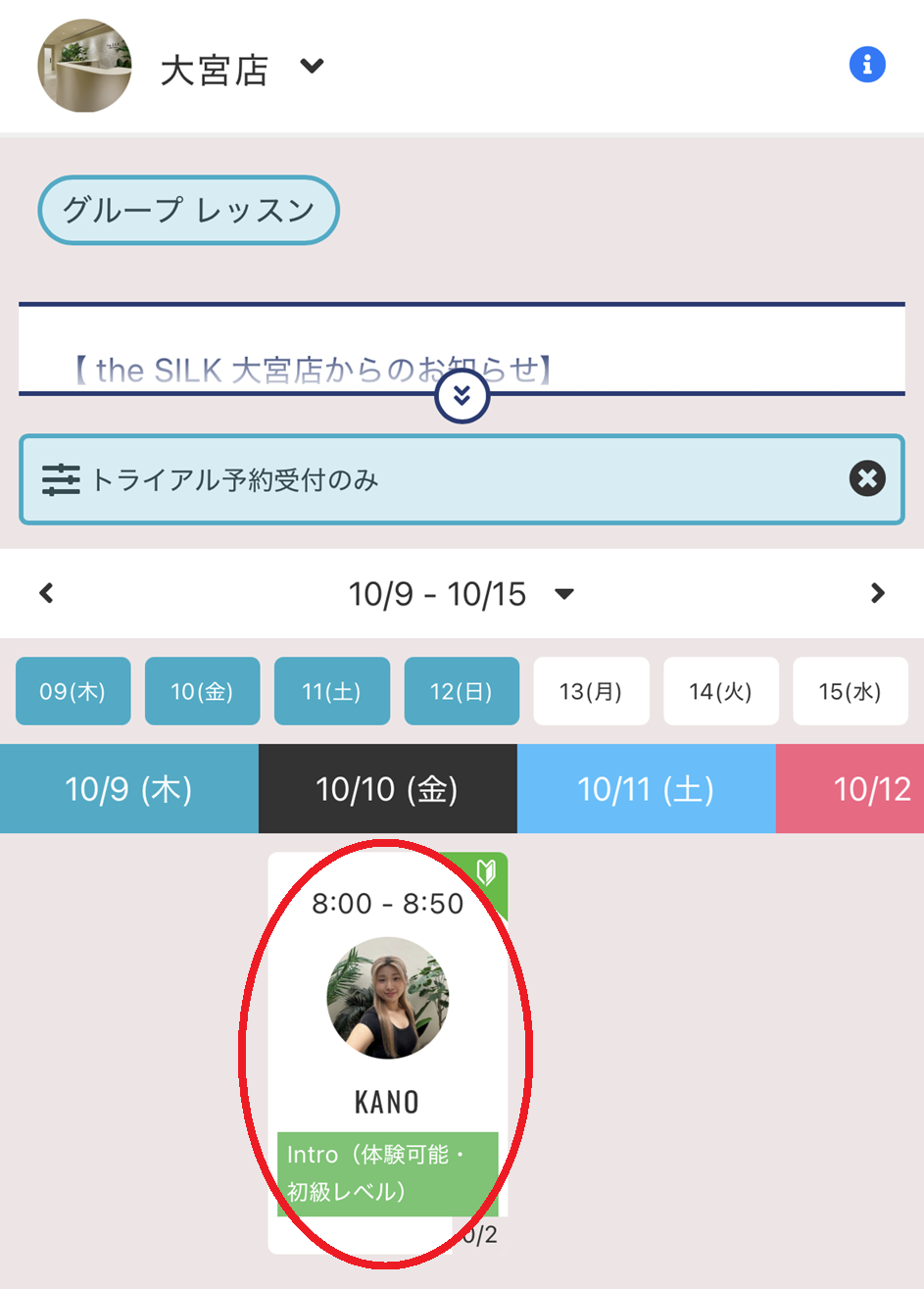Select date 14(火)
The height and width of the screenshot is (1289, 924).
pyautogui.click(x=720, y=691)
